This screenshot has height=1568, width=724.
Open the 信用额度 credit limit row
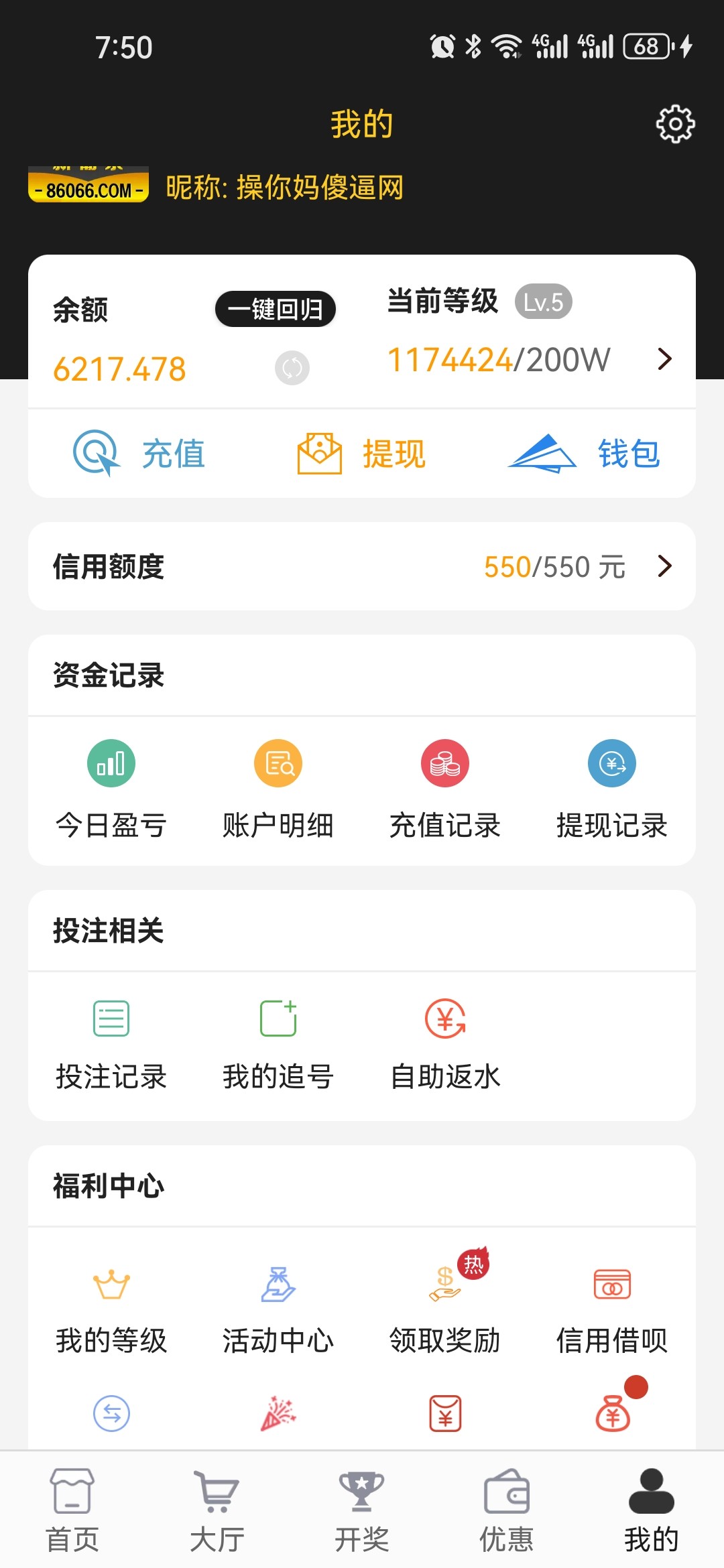[x=362, y=566]
